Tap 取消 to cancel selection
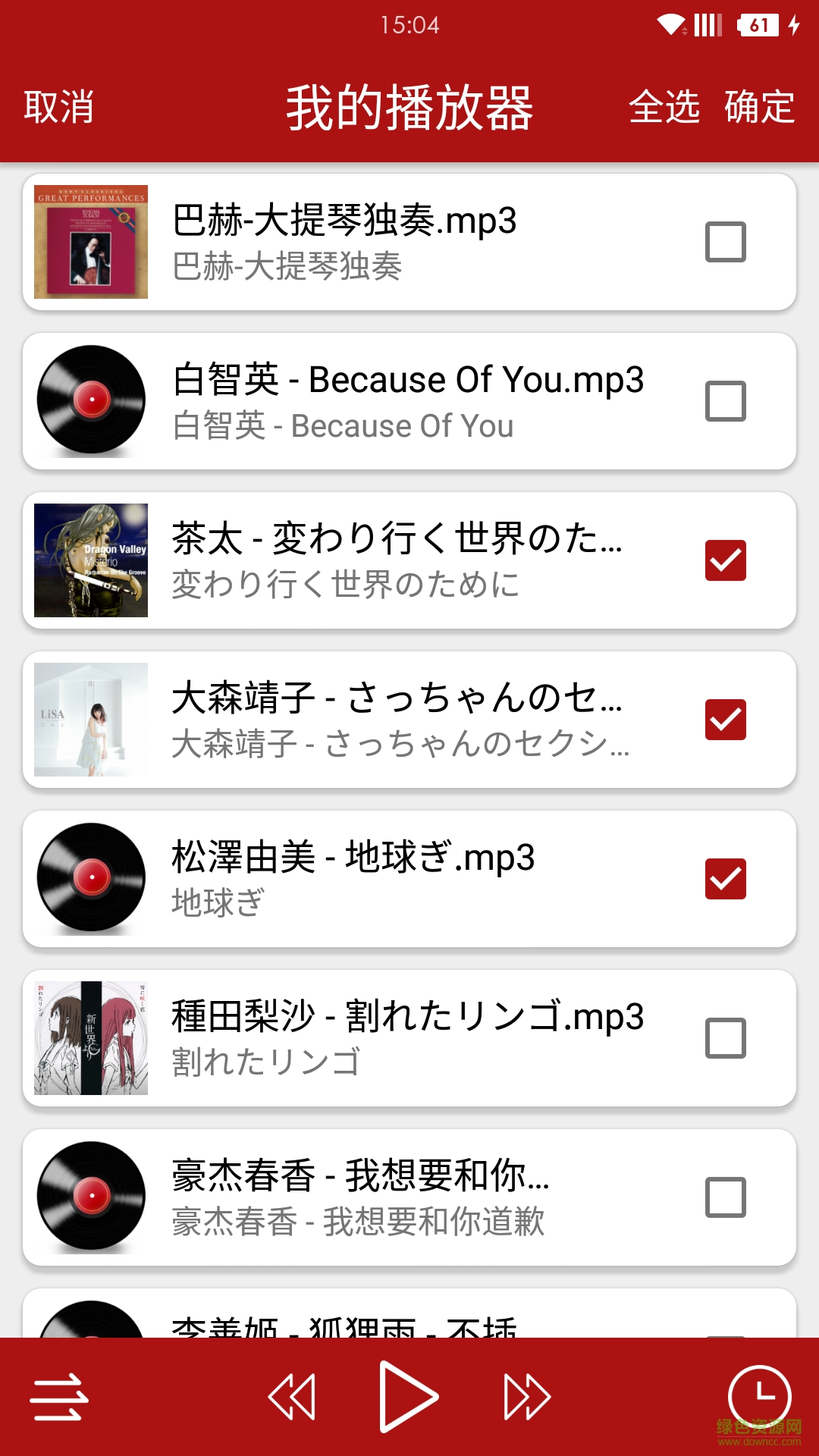Image resolution: width=819 pixels, height=1456 pixels. point(60,108)
